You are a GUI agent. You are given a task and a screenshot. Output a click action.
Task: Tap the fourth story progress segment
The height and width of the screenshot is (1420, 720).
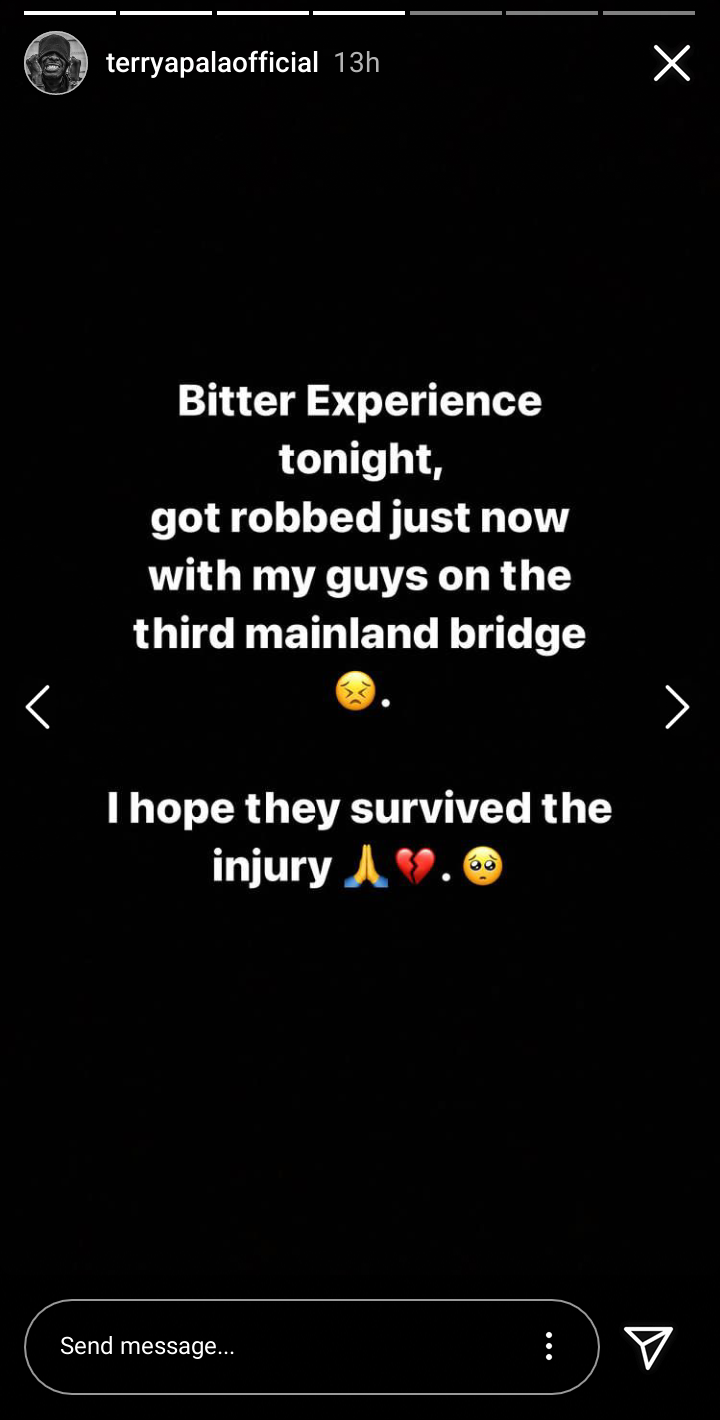pos(357,11)
